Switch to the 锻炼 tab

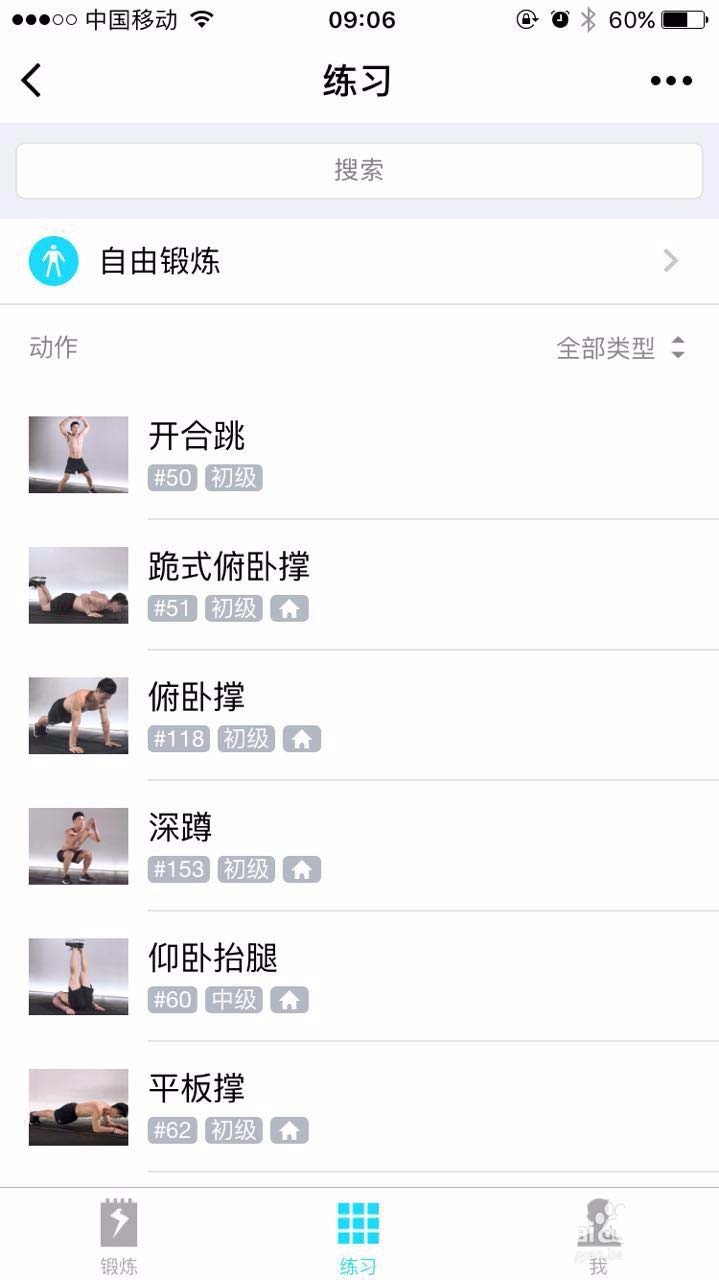tap(119, 1236)
